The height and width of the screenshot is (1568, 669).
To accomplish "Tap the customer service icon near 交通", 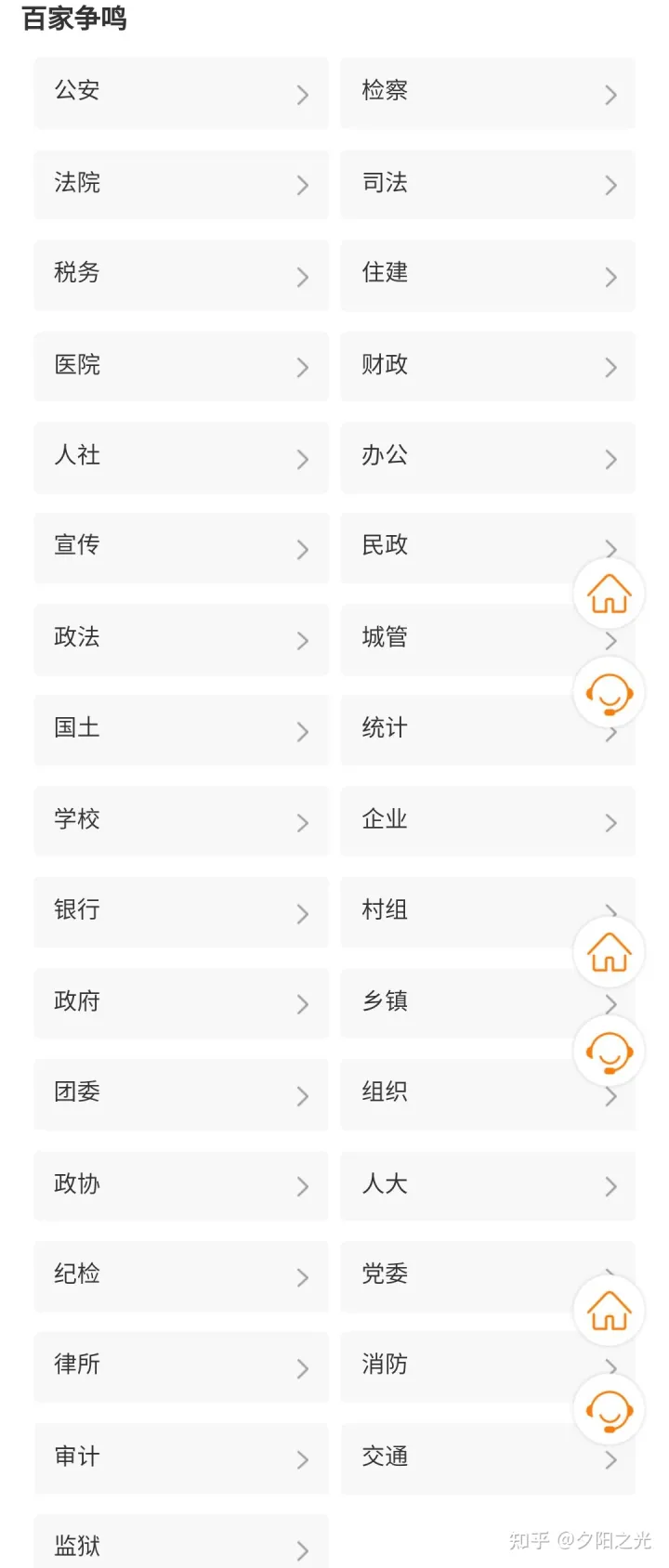I will (x=609, y=1410).
